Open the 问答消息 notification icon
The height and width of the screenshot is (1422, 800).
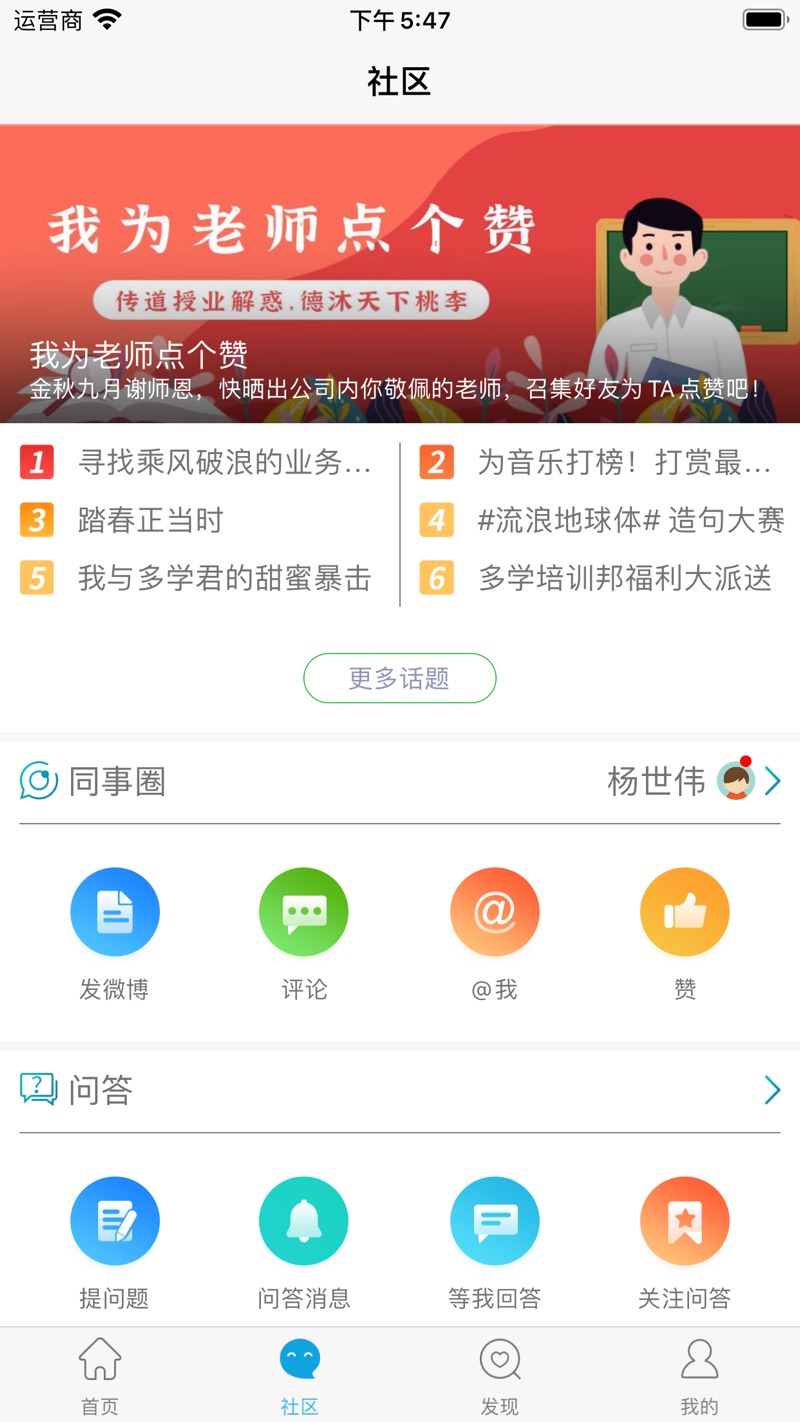[x=304, y=1220]
